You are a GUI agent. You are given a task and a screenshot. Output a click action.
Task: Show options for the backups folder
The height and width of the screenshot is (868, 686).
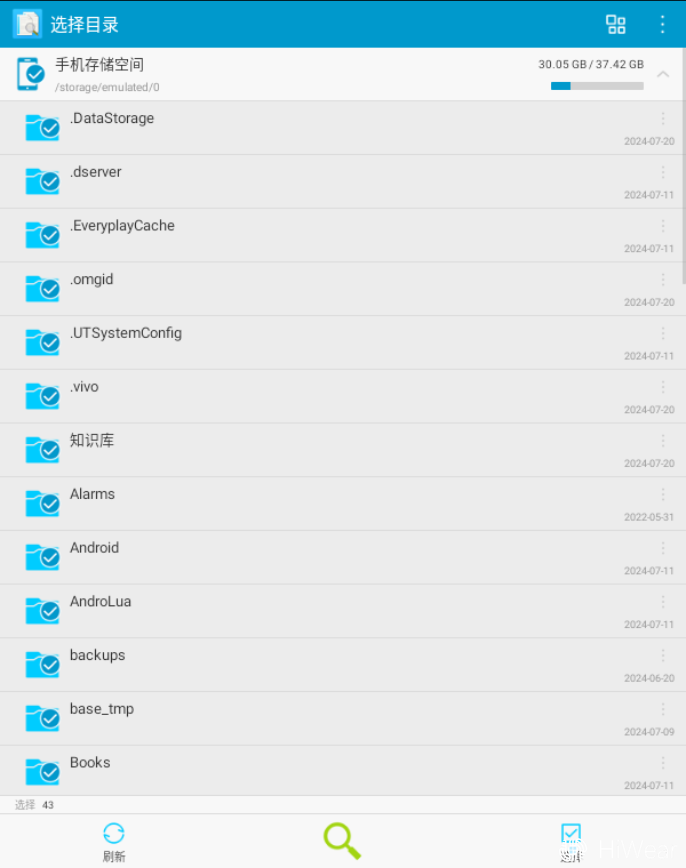(x=662, y=656)
